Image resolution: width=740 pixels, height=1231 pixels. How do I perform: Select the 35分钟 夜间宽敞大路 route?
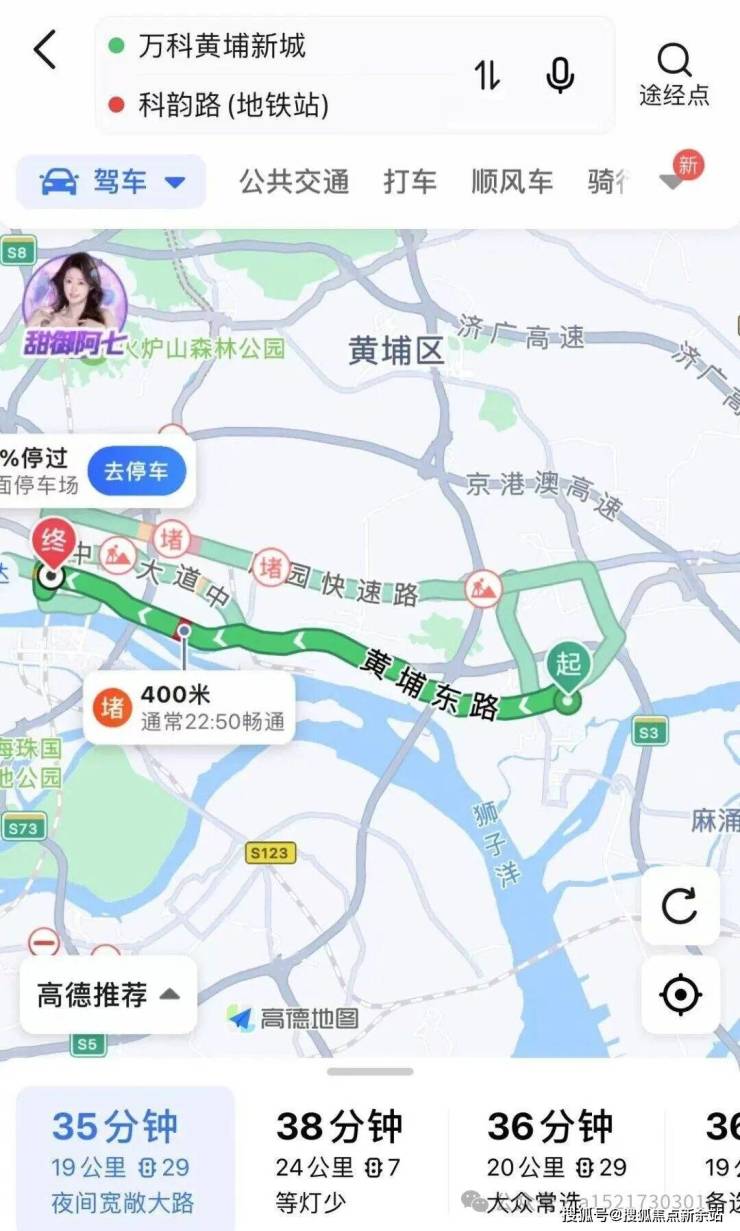point(123,1160)
